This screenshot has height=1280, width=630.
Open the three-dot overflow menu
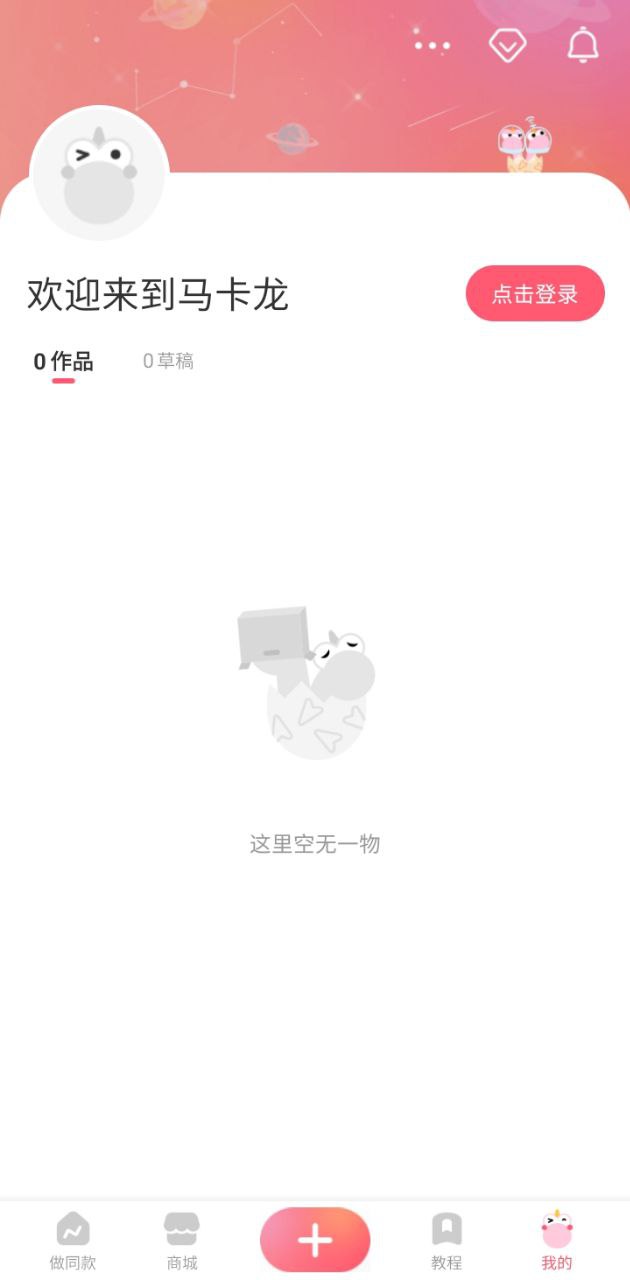(432, 45)
